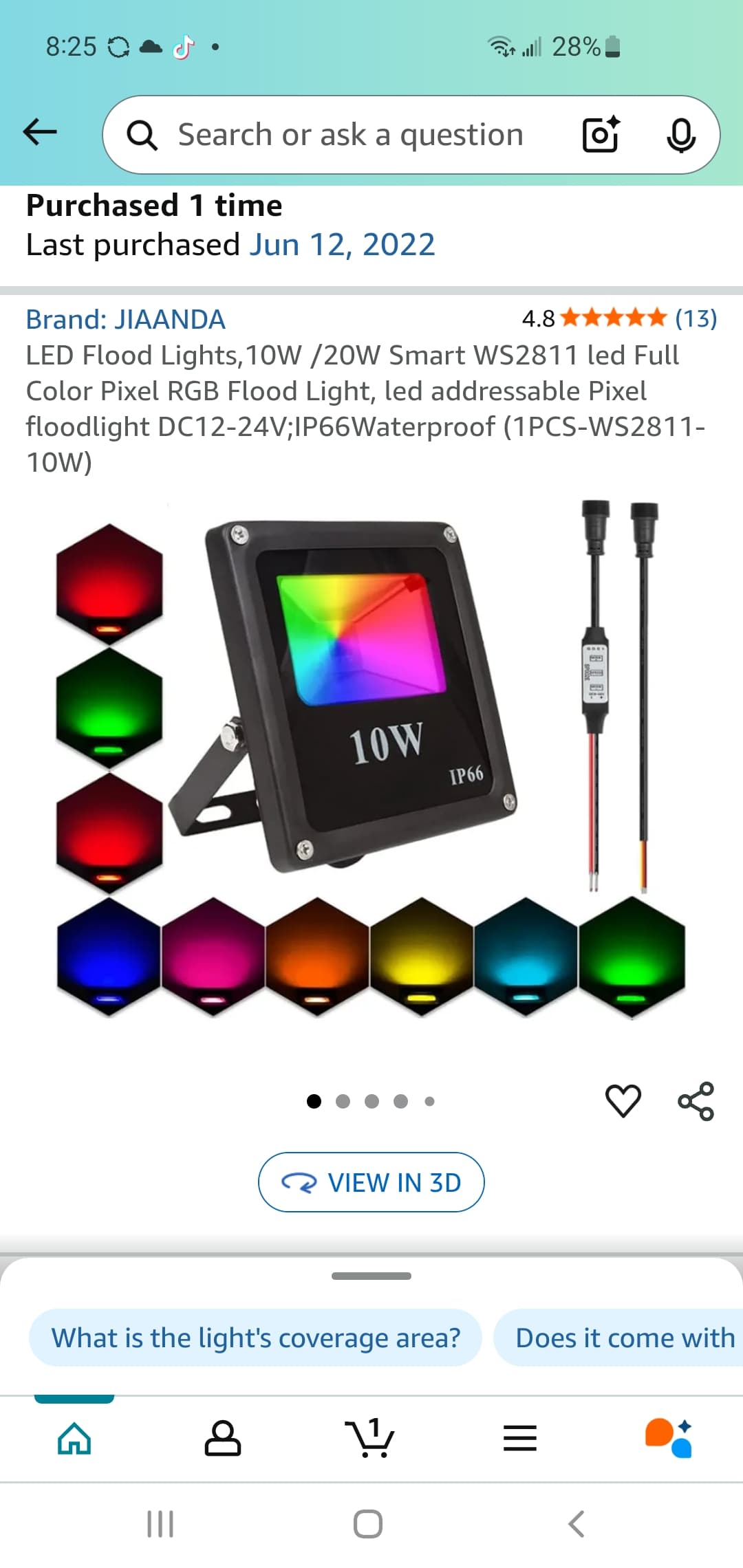The image size is (743, 1568).
Task: Open camera lens search
Action: click(600, 135)
